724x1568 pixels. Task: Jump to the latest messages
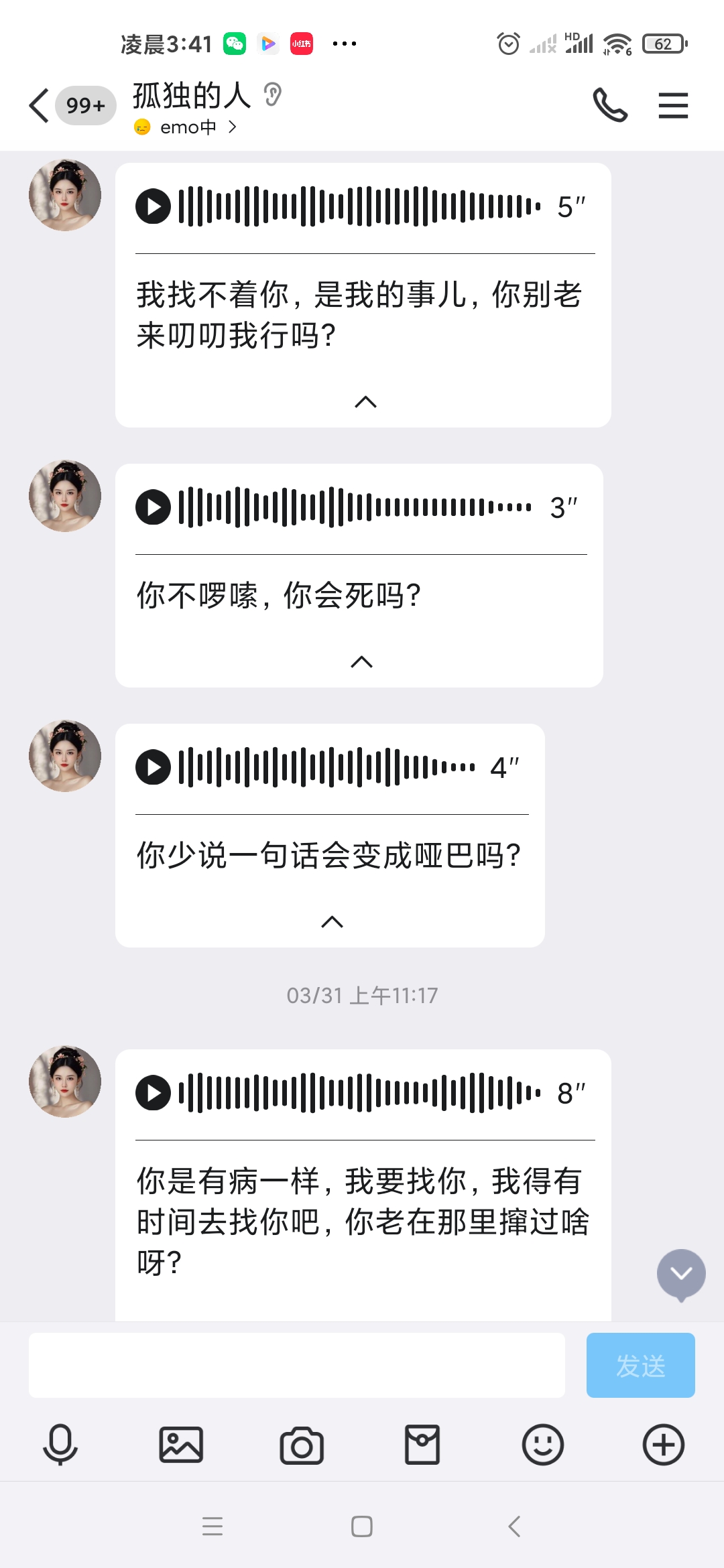tap(681, 1274)
